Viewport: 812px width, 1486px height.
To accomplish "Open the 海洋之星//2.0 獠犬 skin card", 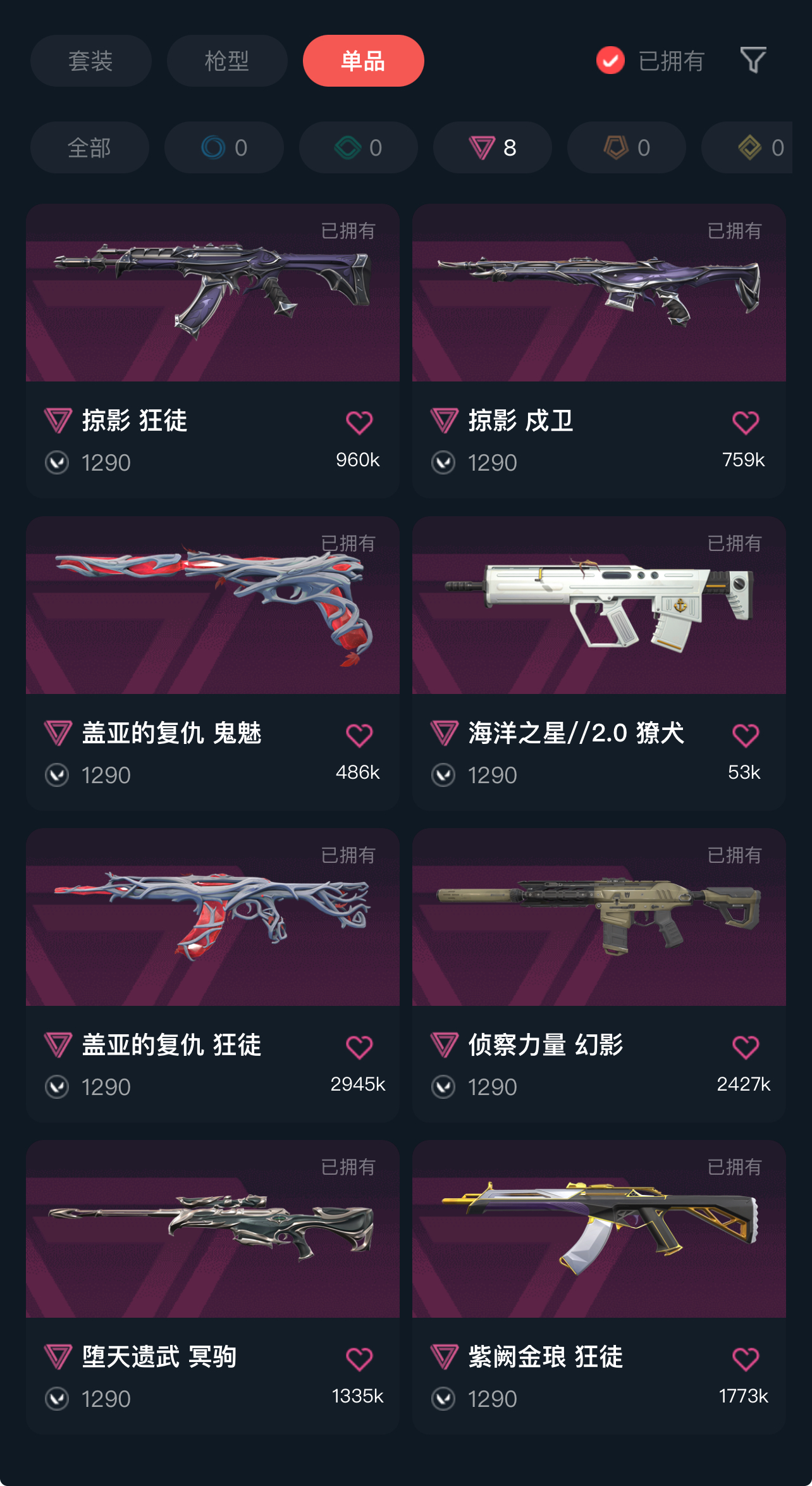I will click(x=599, y=663).
